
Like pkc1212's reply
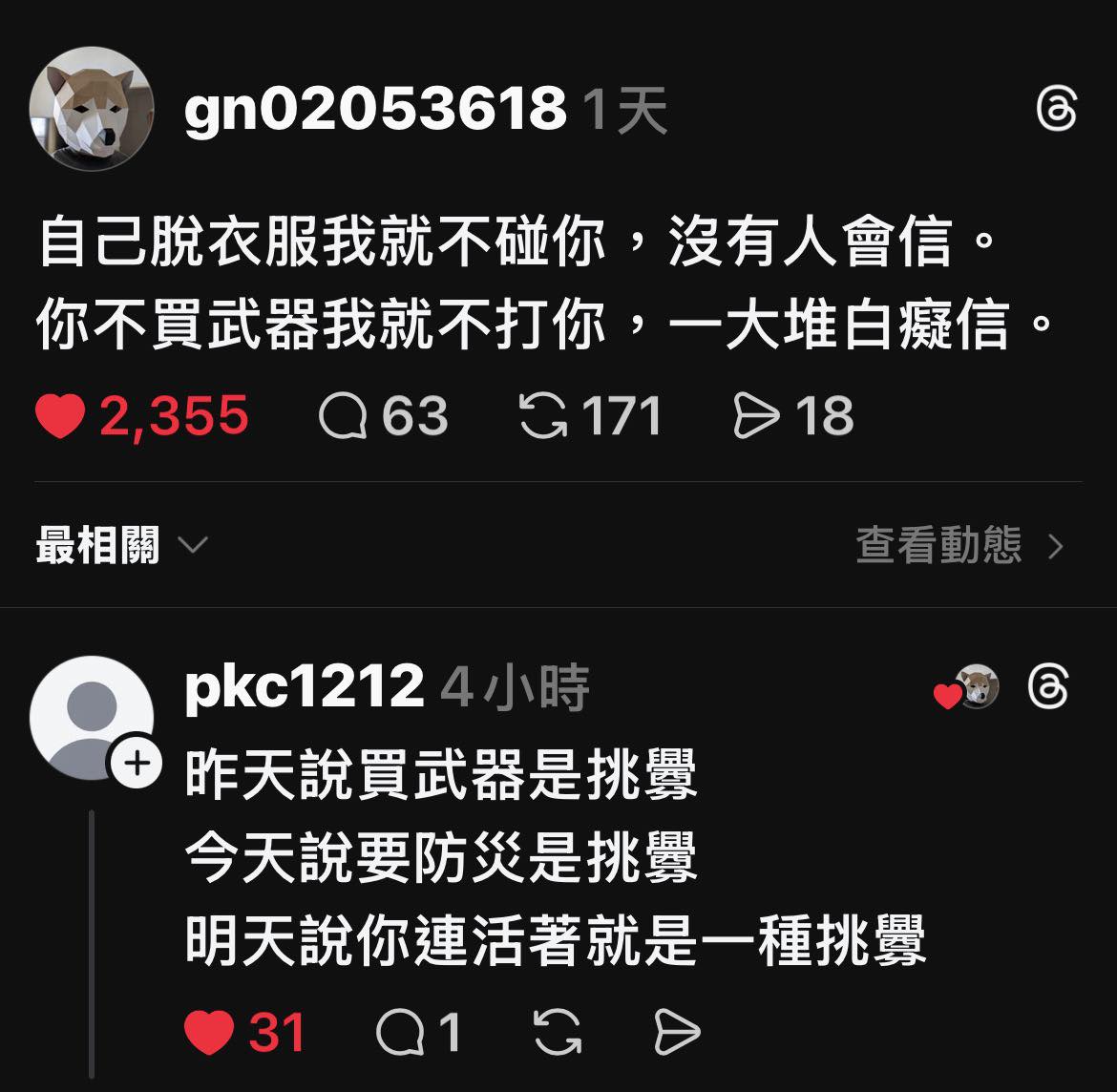208,1033
